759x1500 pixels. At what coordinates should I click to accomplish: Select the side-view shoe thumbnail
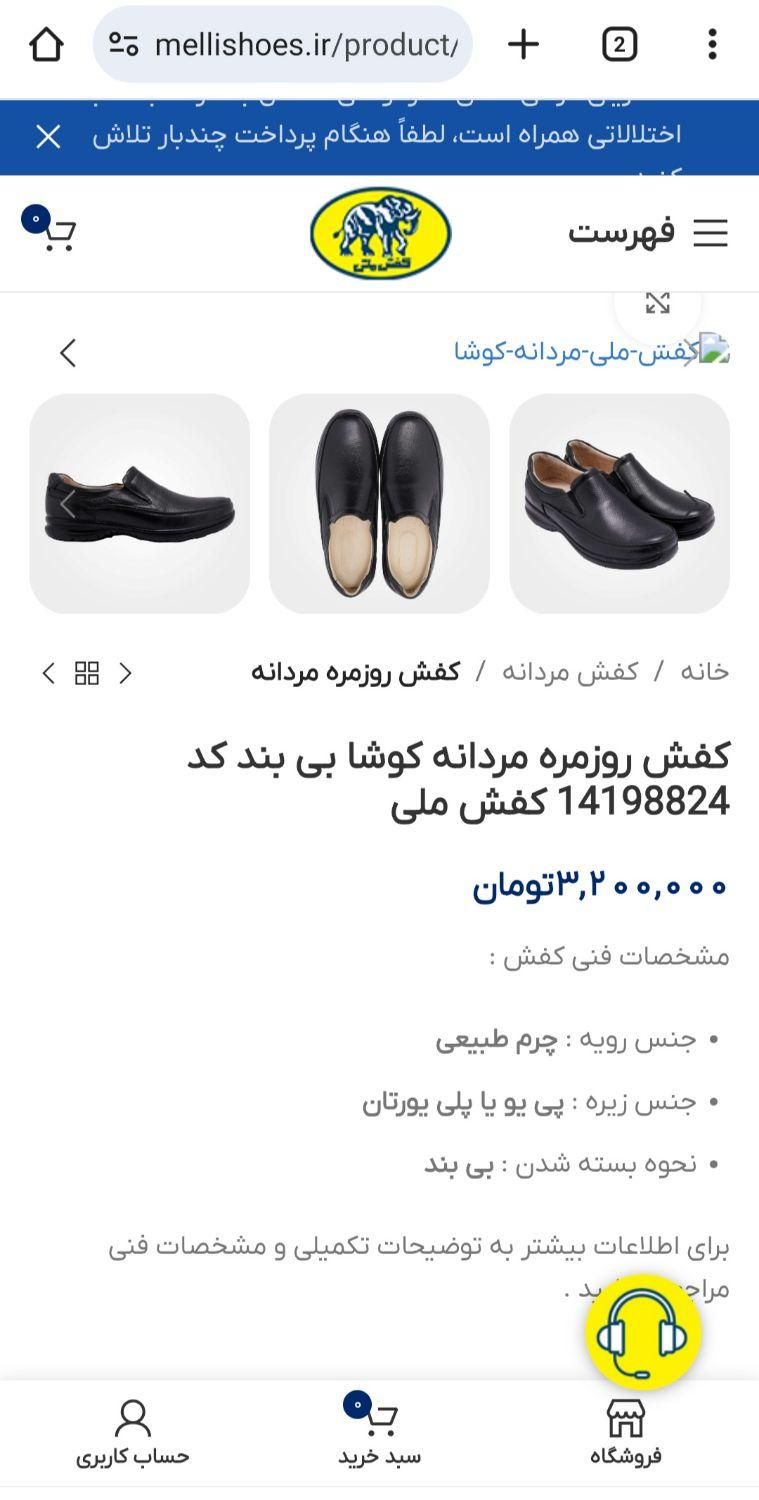[x=139, y=503]
